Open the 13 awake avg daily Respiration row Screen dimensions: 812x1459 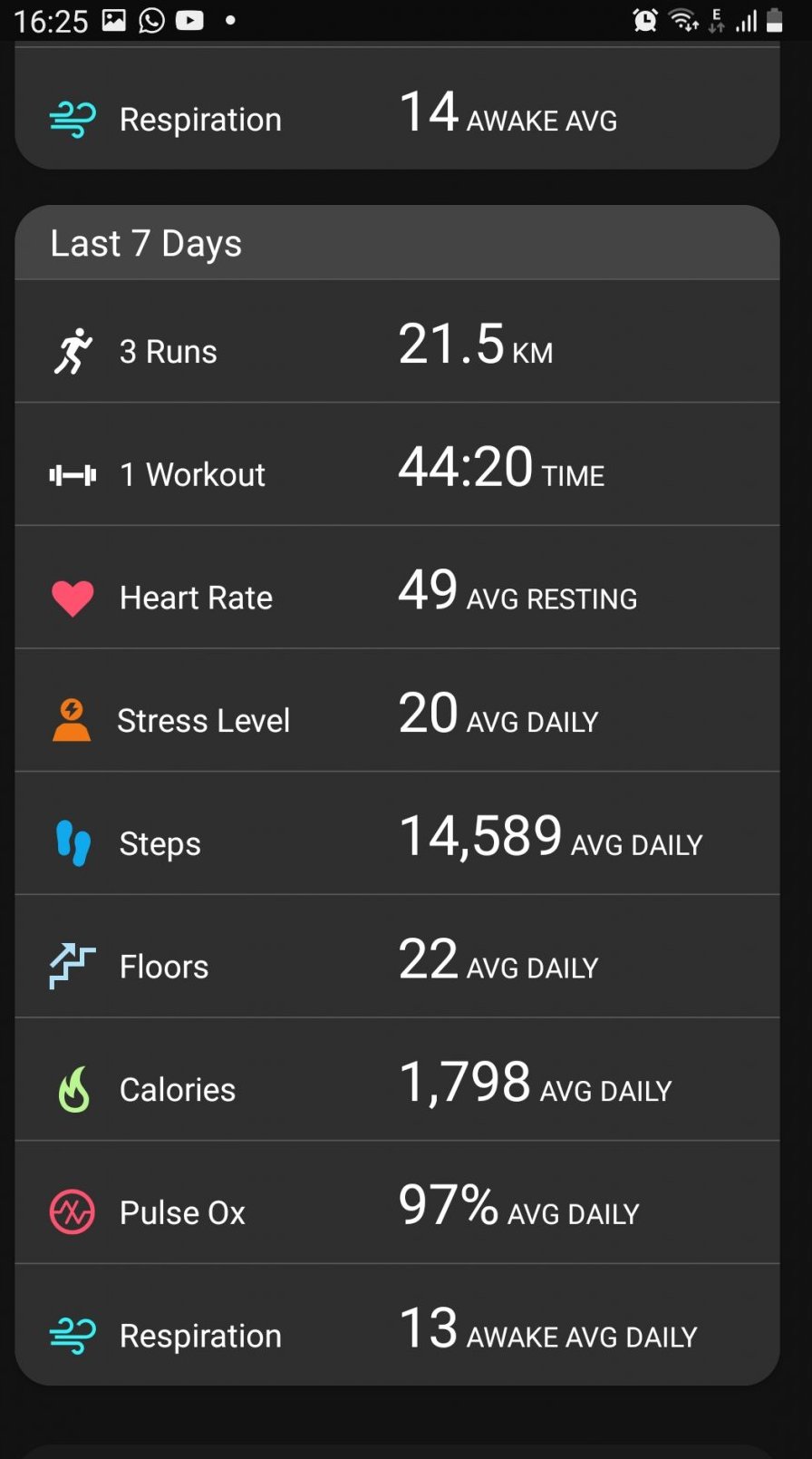tap(397, 1333)
